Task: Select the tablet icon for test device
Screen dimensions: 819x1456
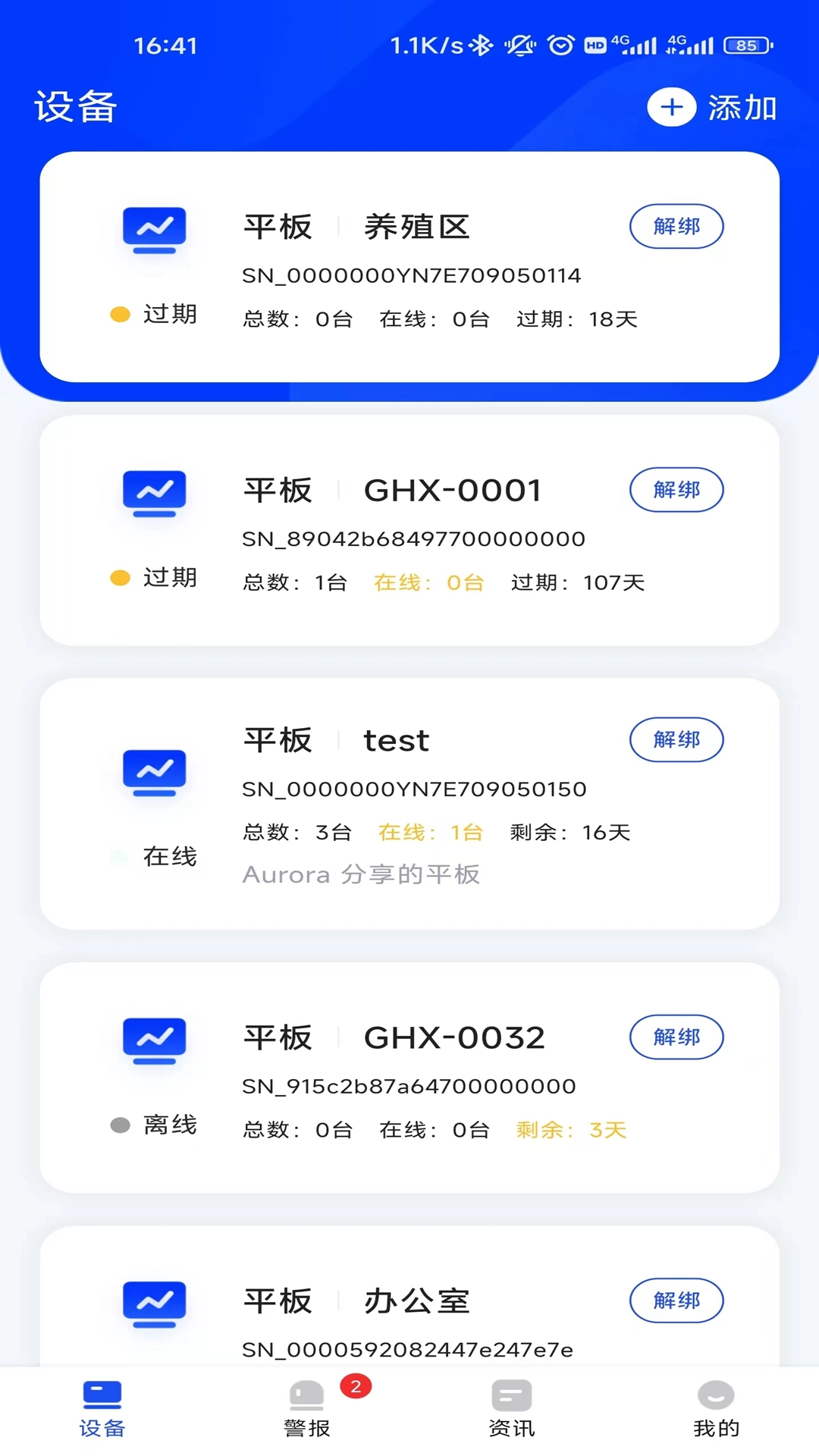Action: [x=155, y=772]
